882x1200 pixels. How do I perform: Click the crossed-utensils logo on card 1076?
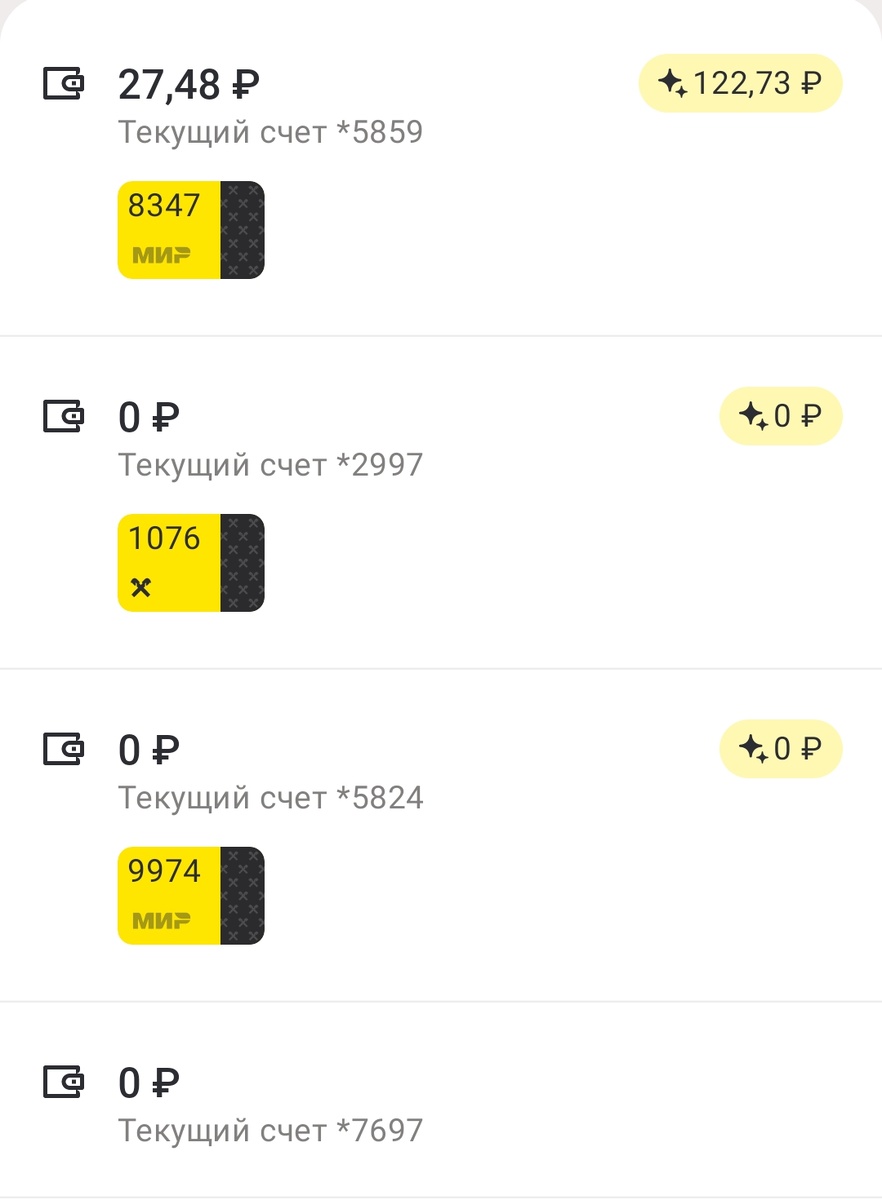point(141,585)
